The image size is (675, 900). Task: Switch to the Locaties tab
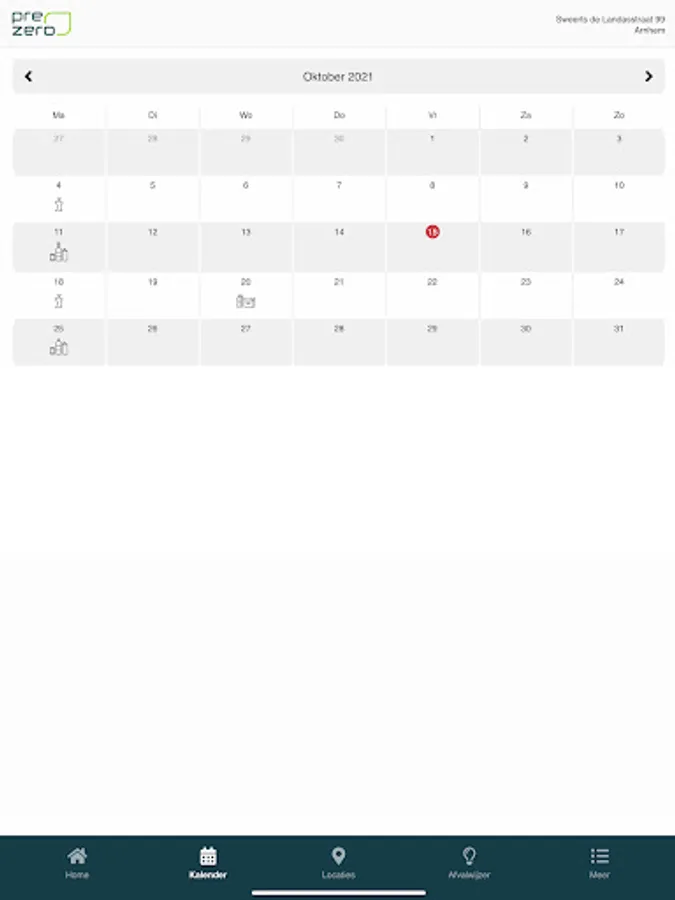[x=339, y=863]
